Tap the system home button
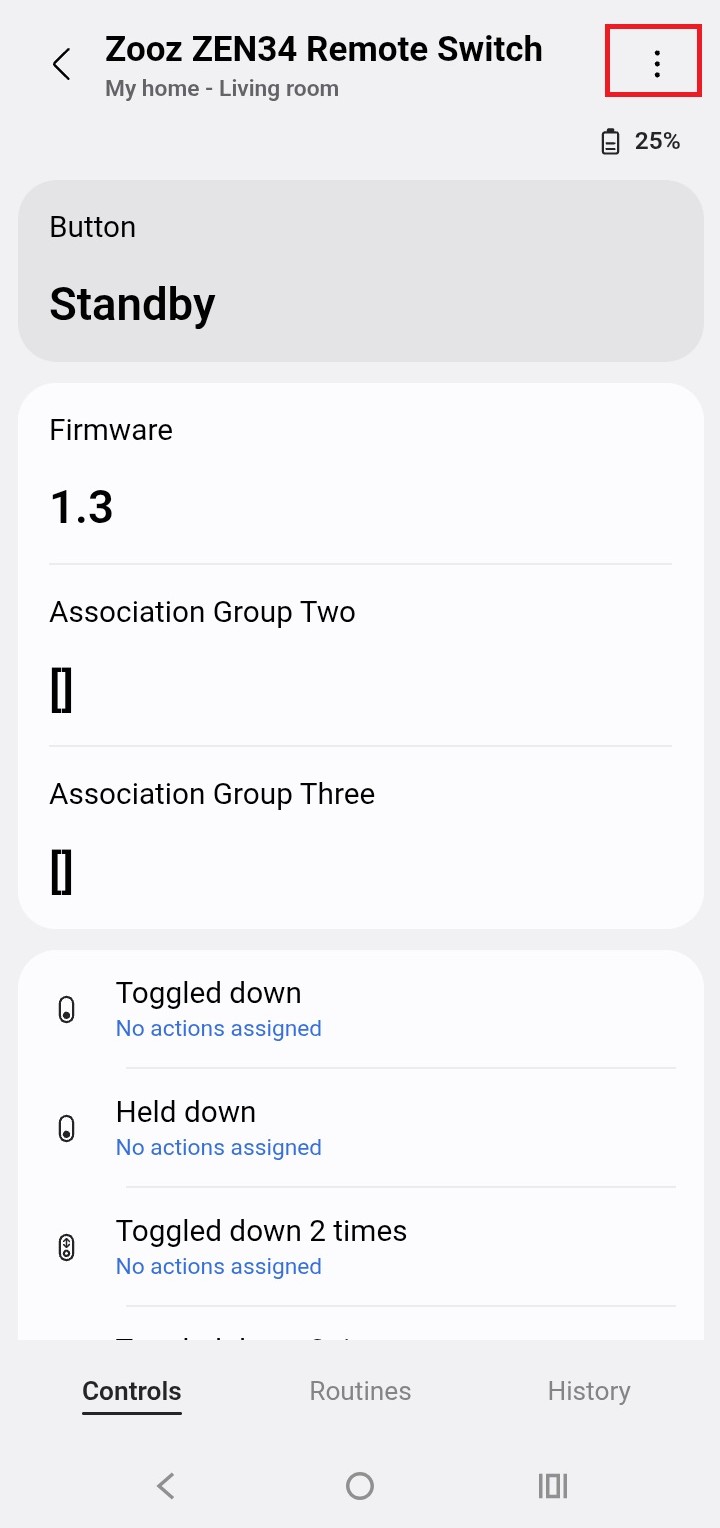This screenshot has width=720, height=1528. 360,1486
